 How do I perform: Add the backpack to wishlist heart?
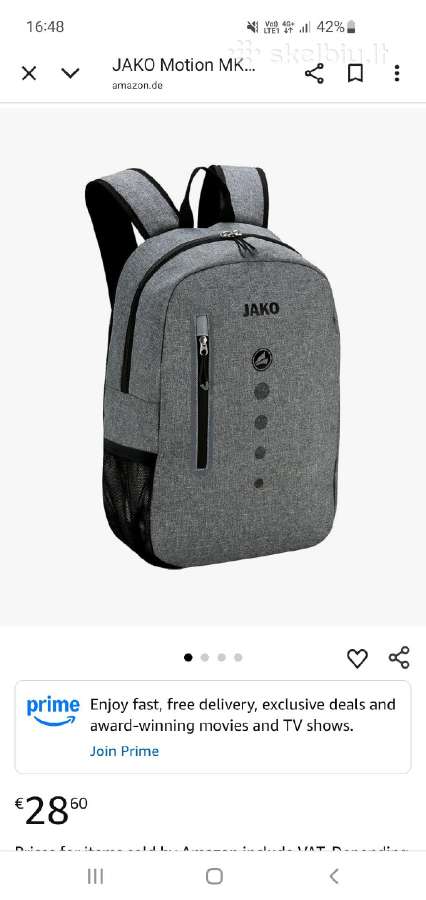pos(357,658)
